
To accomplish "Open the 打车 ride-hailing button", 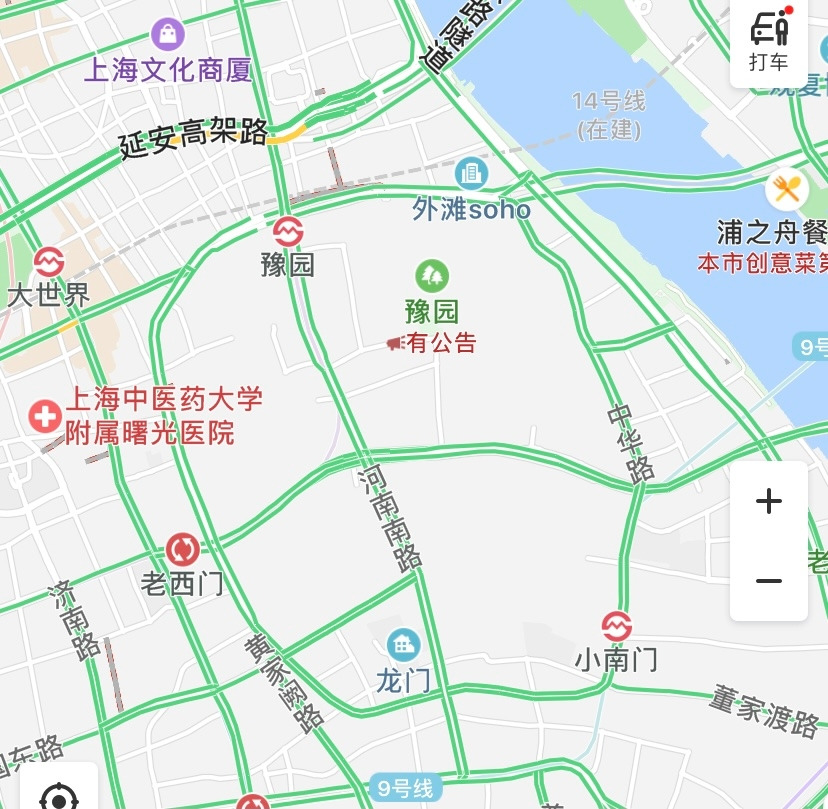I will pyautogui.click(x=769, y=41).
